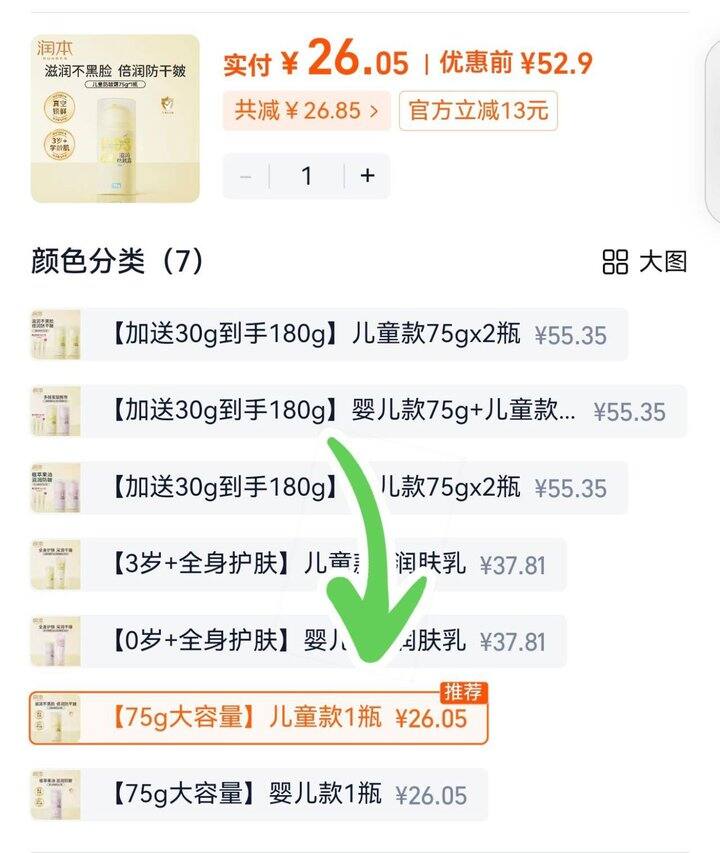
Task: Open the 共减¥26.85 discount details
Action: coord(307,111)
